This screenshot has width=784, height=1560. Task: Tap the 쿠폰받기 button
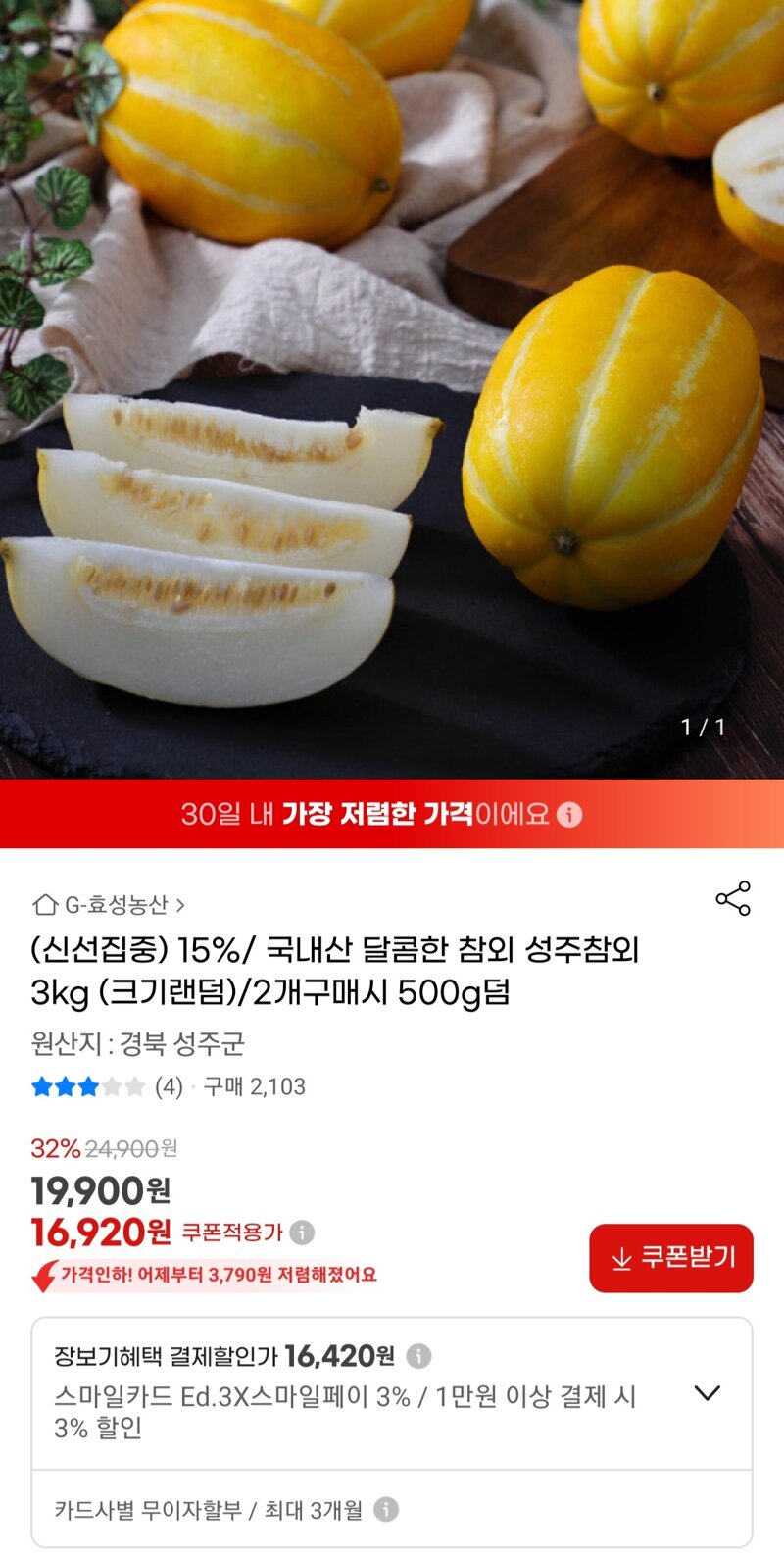[671, 1258]
